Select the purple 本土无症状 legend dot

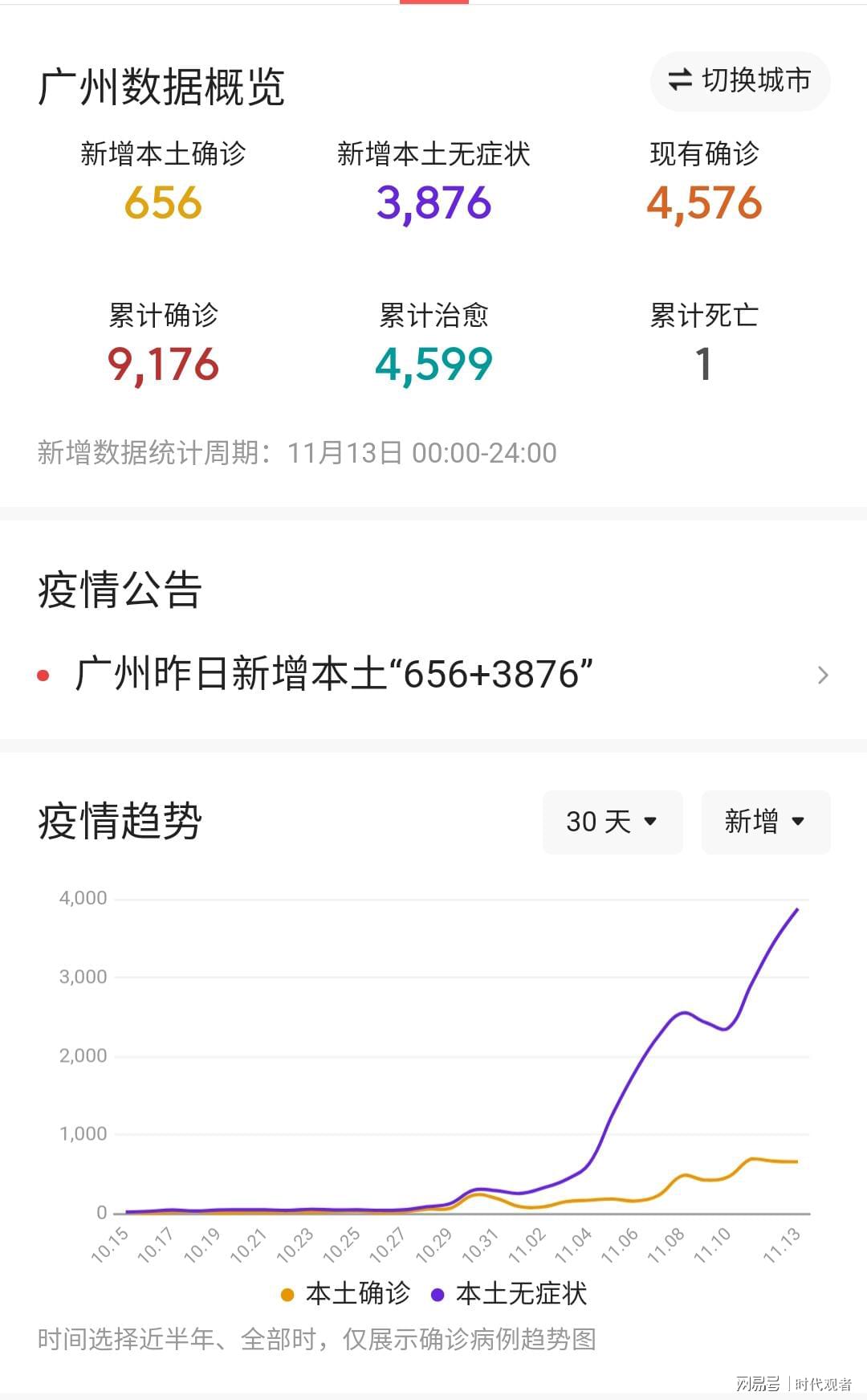tap(439, 1295)
